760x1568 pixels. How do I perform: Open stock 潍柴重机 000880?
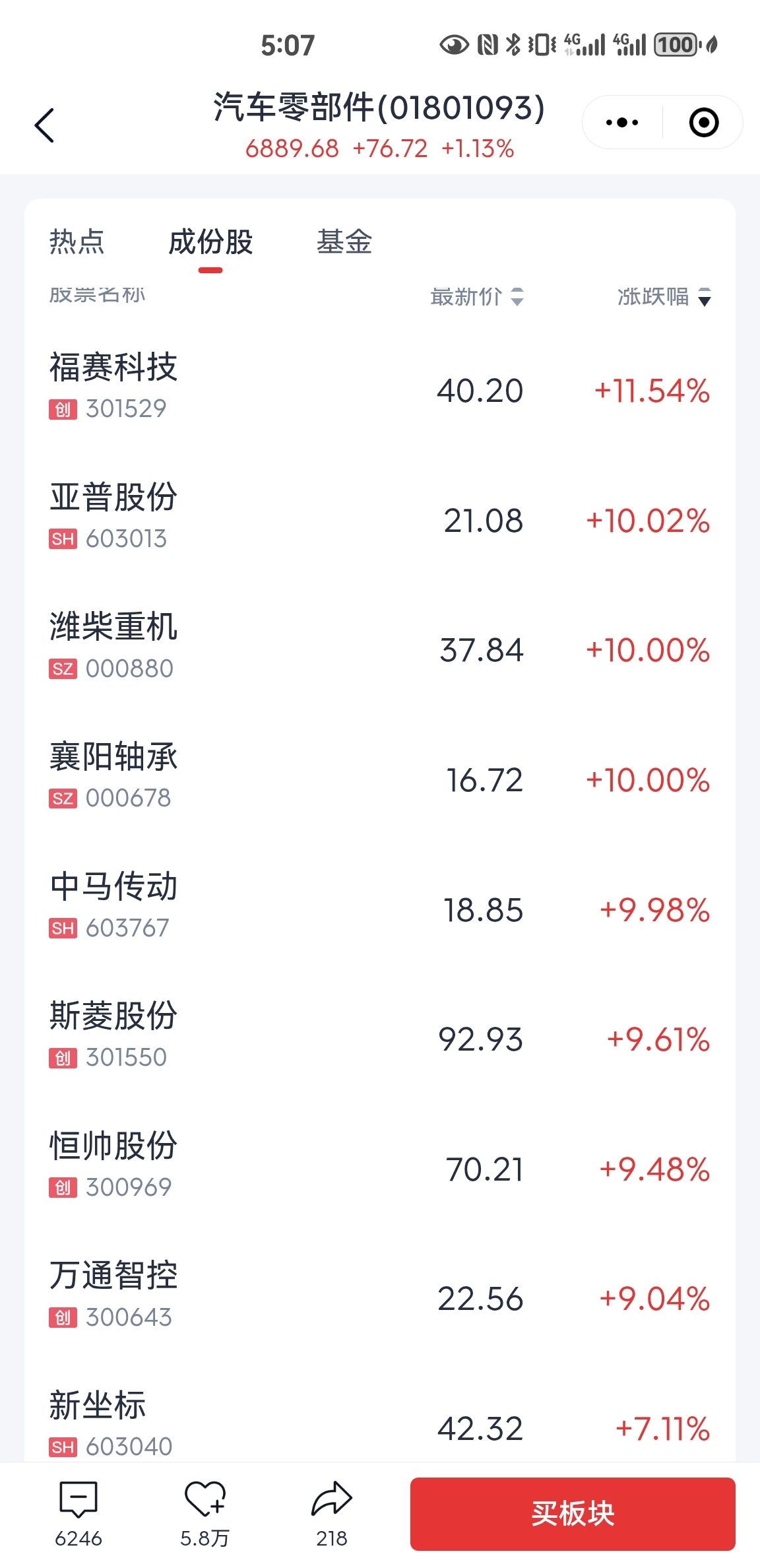[x=380, y=647]
